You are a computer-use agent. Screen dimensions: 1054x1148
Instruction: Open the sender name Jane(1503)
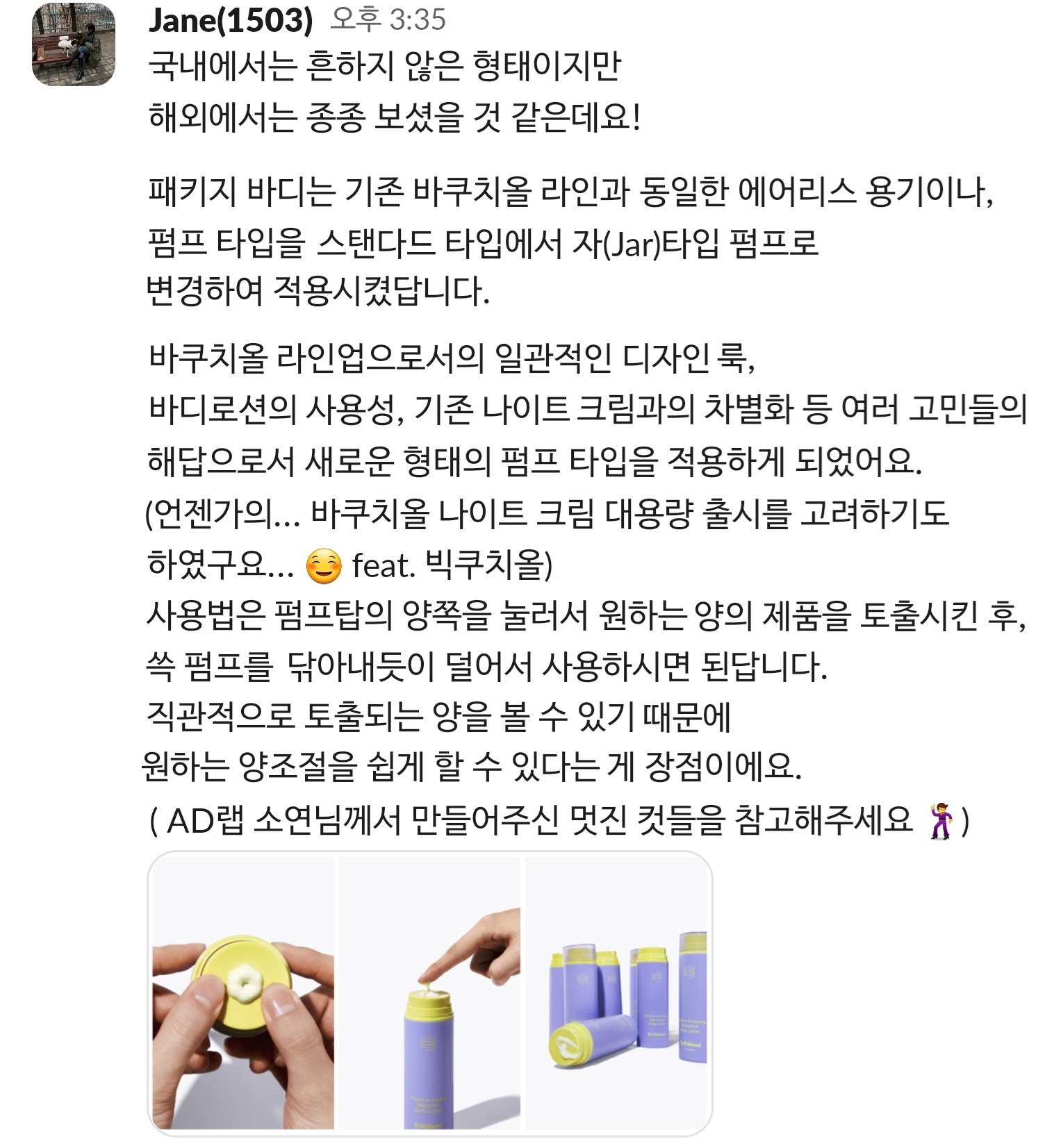[x=231, y=21]
